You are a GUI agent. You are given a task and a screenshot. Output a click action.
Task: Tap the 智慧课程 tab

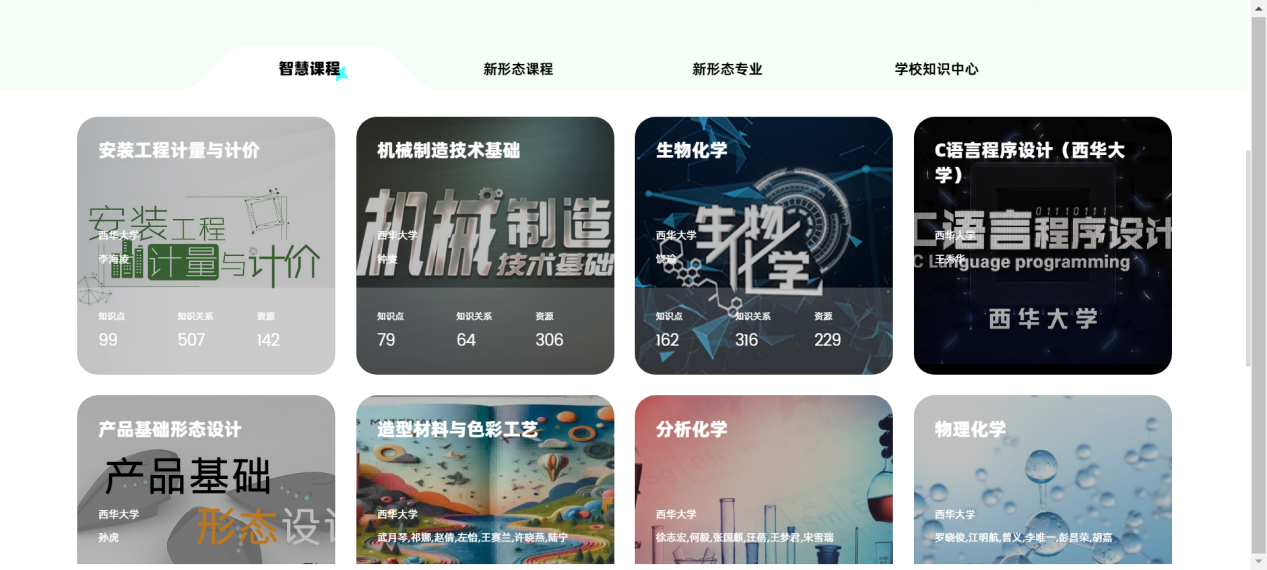[309, 69]
